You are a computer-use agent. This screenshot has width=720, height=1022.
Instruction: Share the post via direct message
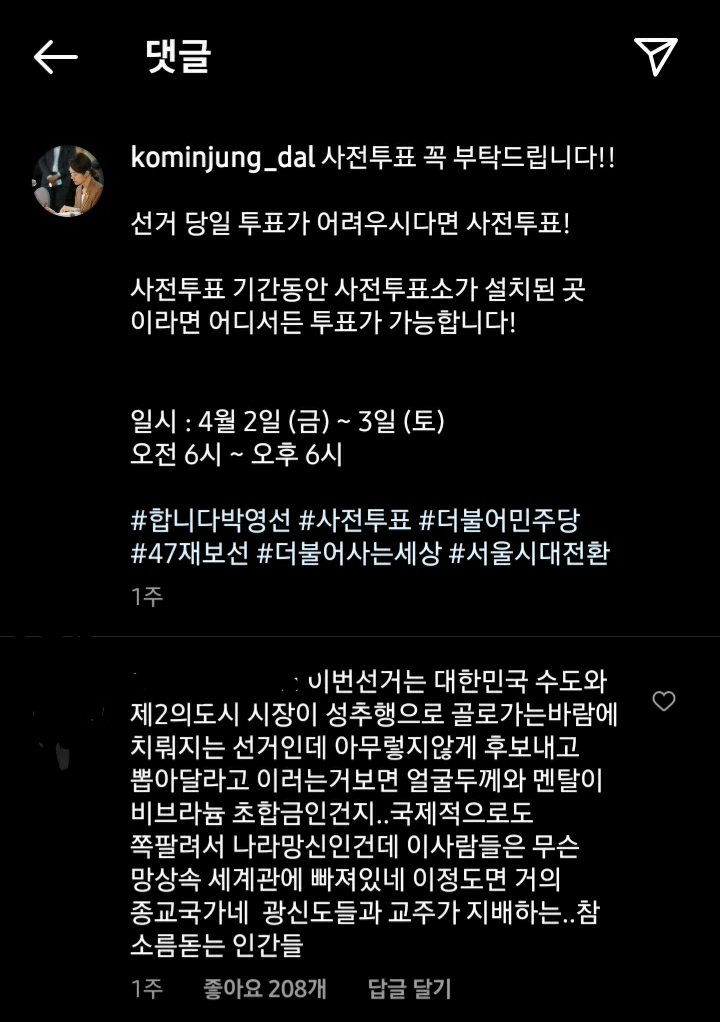click(x=656, y=57)
